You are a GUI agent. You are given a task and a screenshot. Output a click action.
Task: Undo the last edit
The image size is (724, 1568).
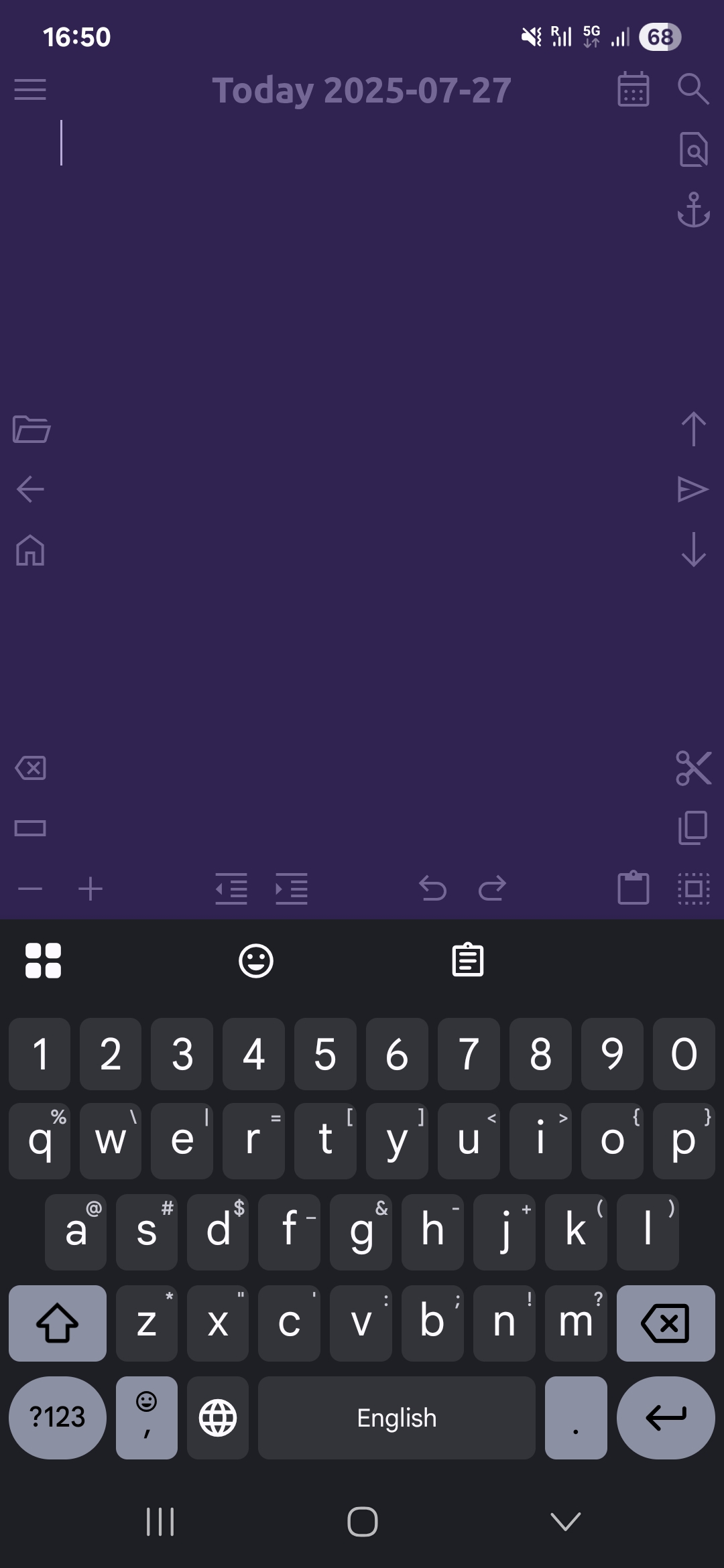[x=432, y=889]
